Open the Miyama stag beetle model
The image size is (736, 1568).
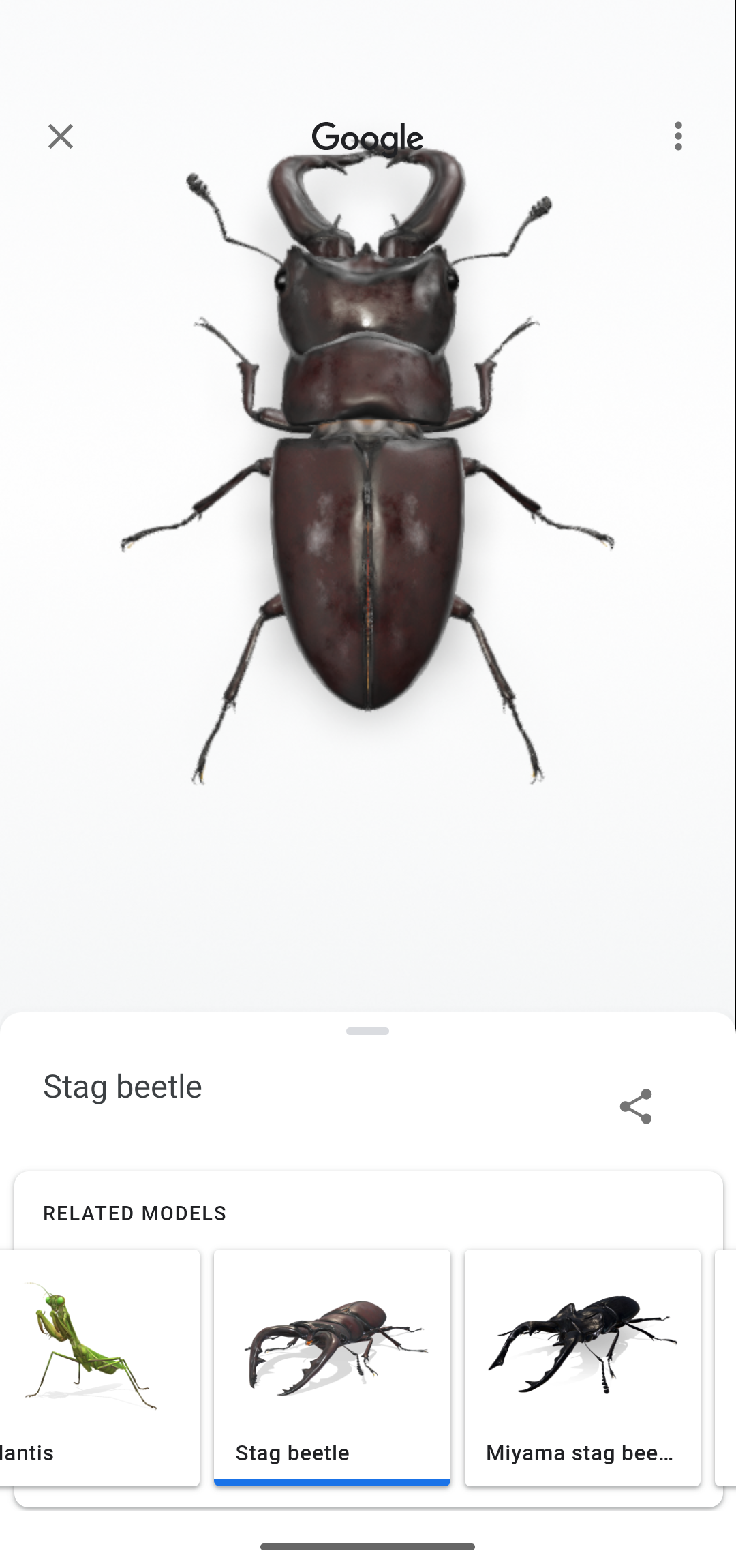tap(582, 1367)
